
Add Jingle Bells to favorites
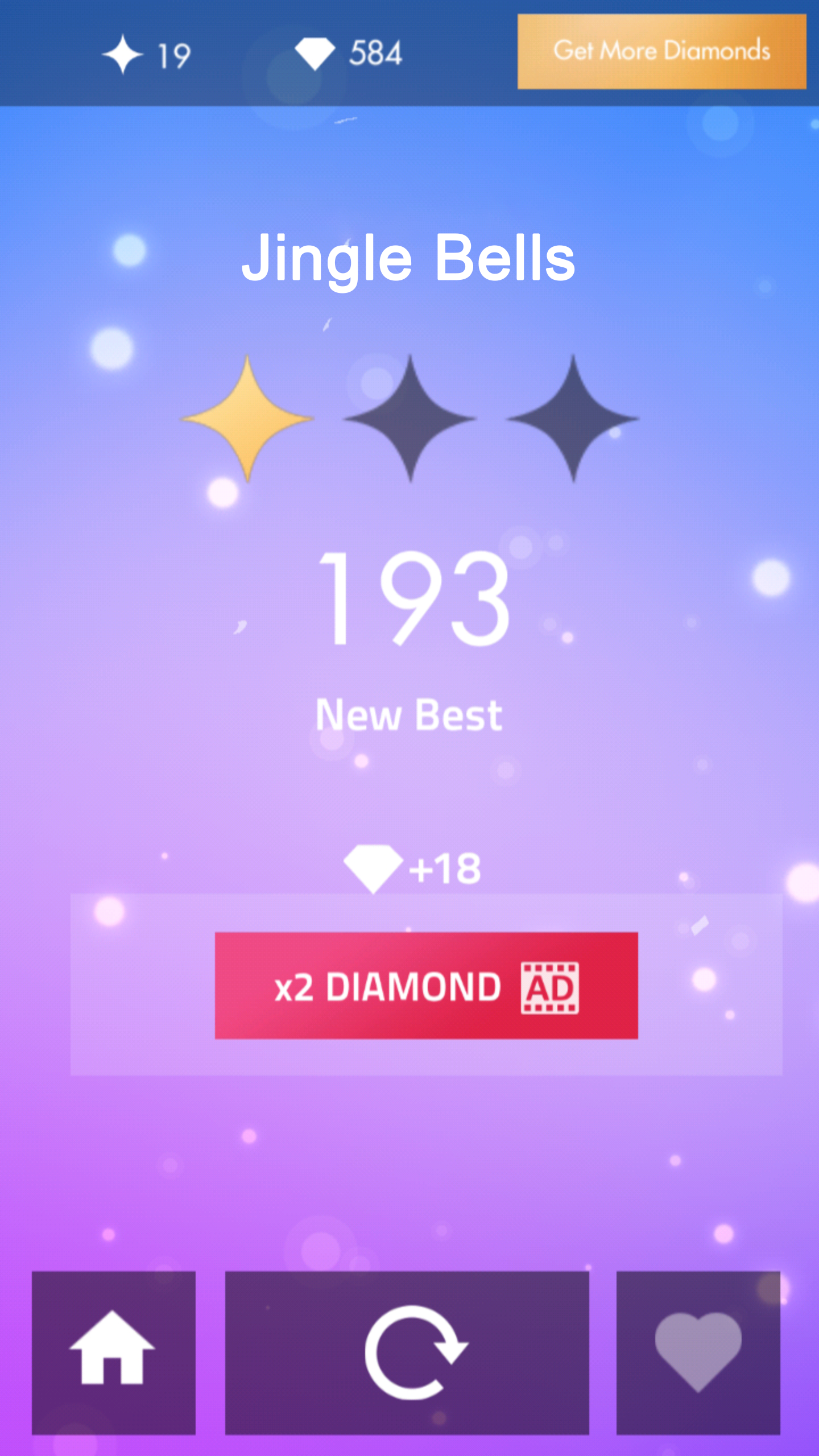698,1352
